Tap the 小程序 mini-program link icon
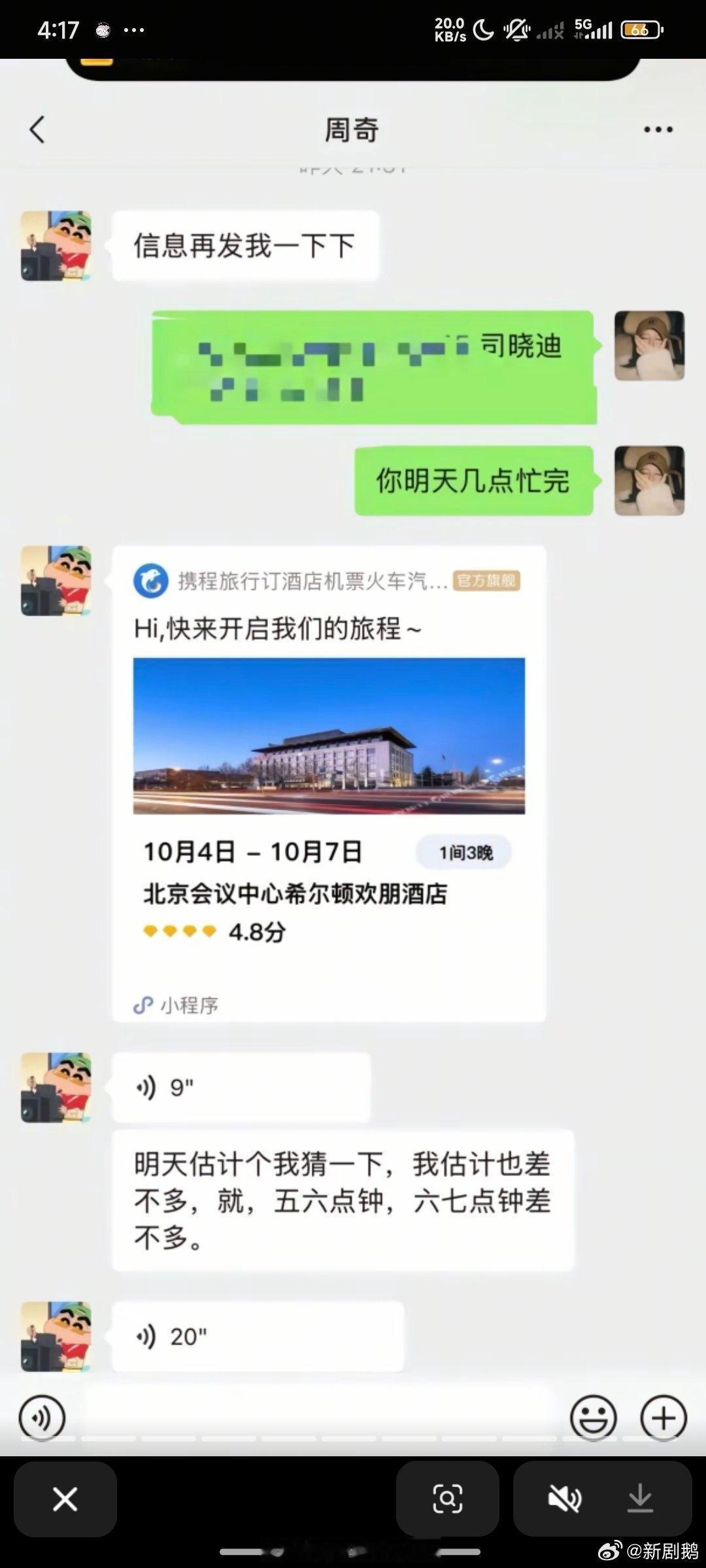This screenshot has width=706, height=1568. pyautogui.click(x=143, y=1005)
